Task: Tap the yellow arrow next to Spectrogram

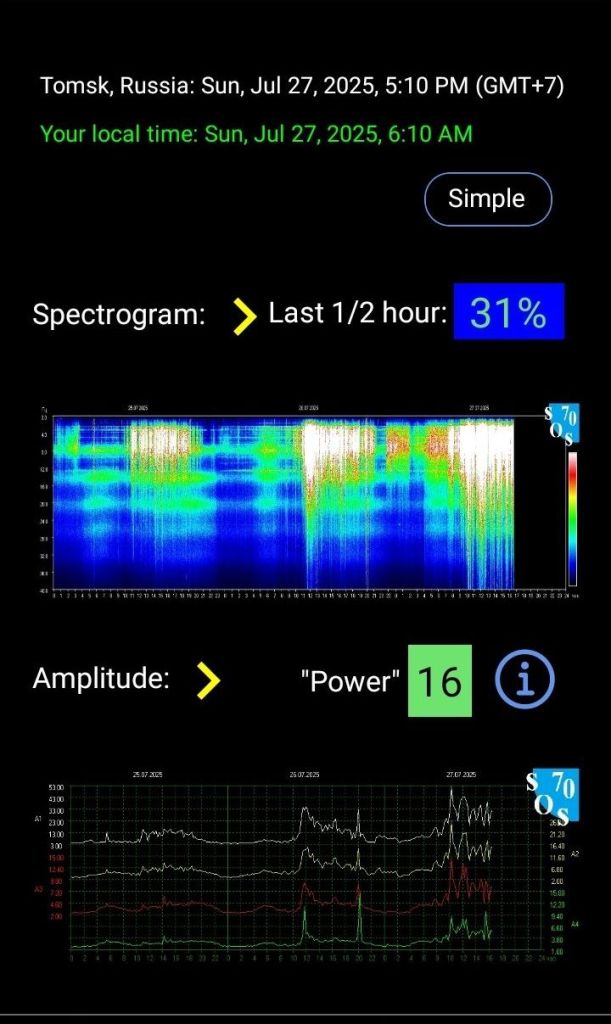Action: click(x=243, y=315)
